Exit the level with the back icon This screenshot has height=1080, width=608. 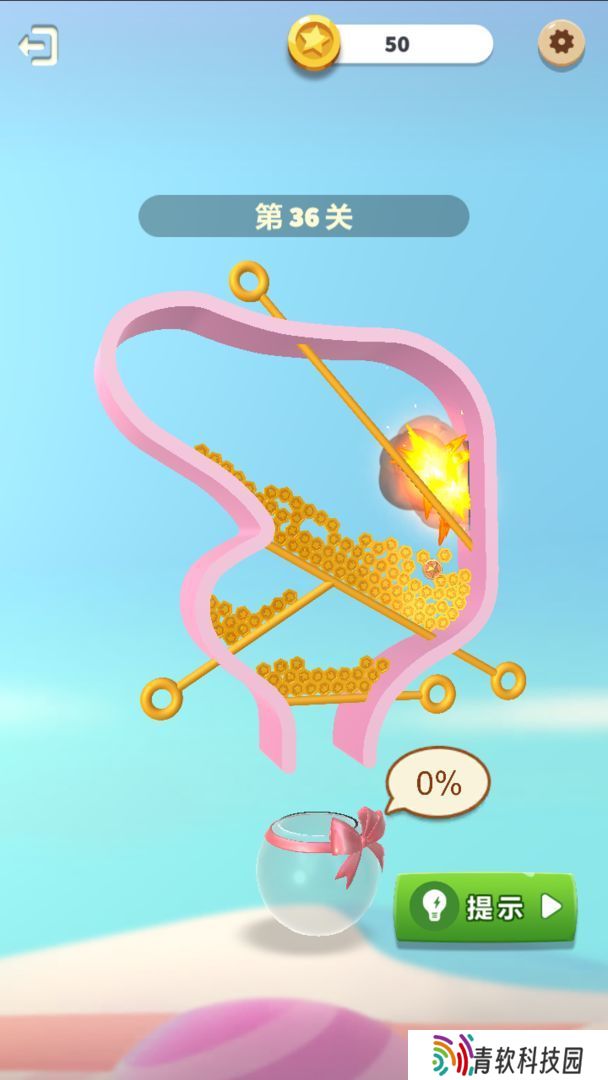click(38, 45)
